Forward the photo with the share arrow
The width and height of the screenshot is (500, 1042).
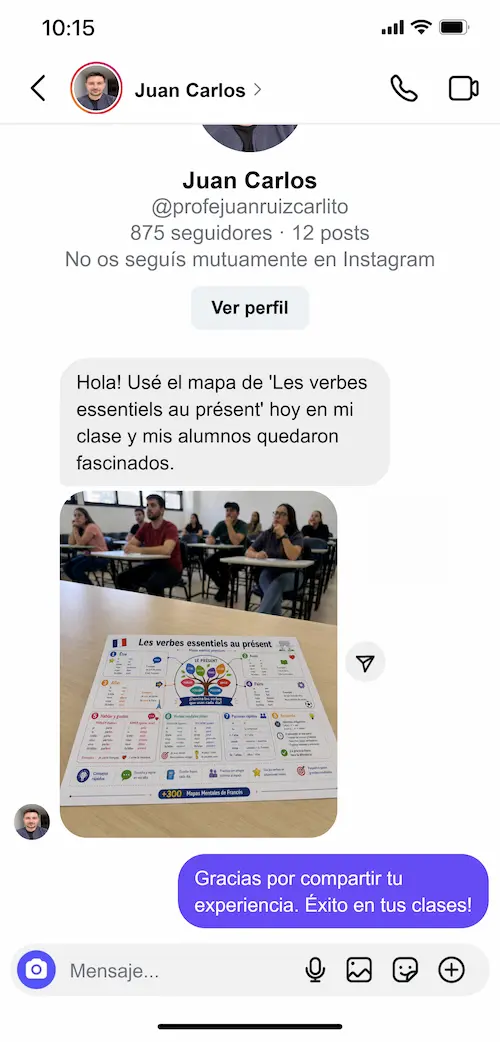pyautogui.click(x=365, y=663)
